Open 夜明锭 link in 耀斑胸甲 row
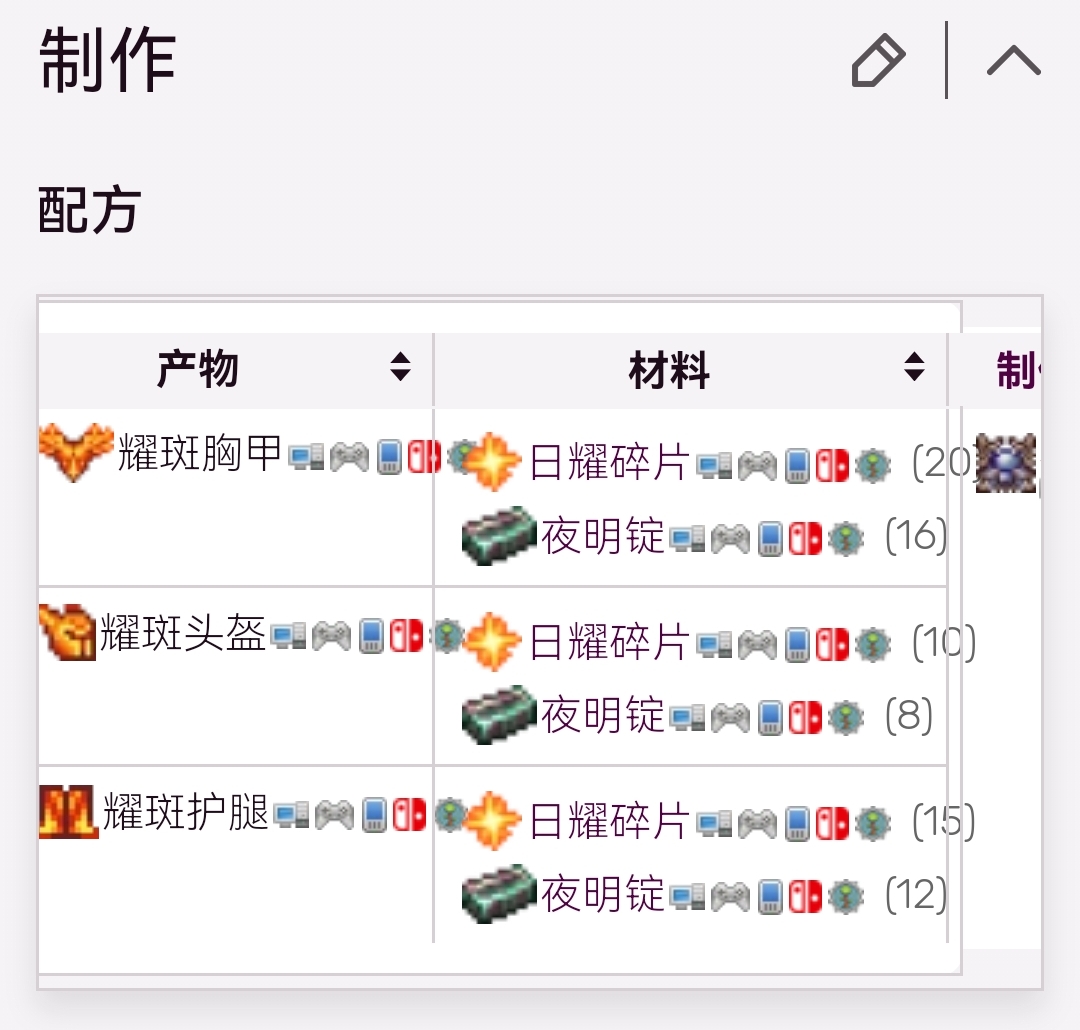 (603, 537)
